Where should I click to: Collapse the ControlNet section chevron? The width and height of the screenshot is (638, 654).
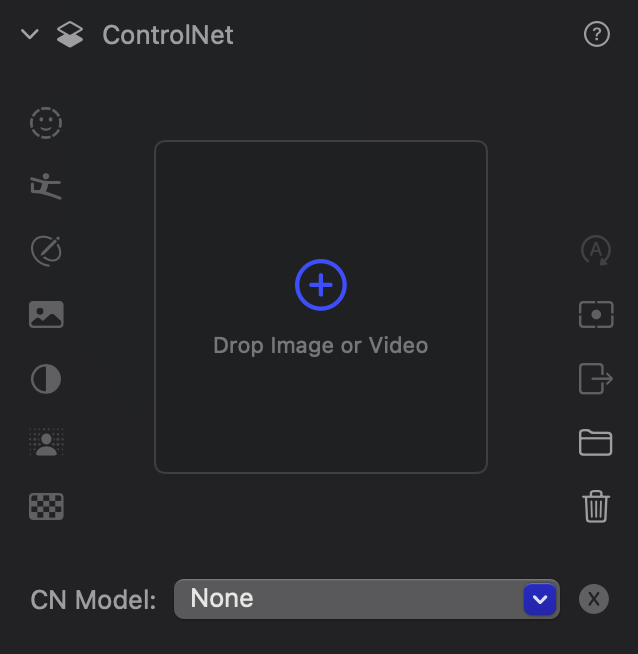click(30, 35)
